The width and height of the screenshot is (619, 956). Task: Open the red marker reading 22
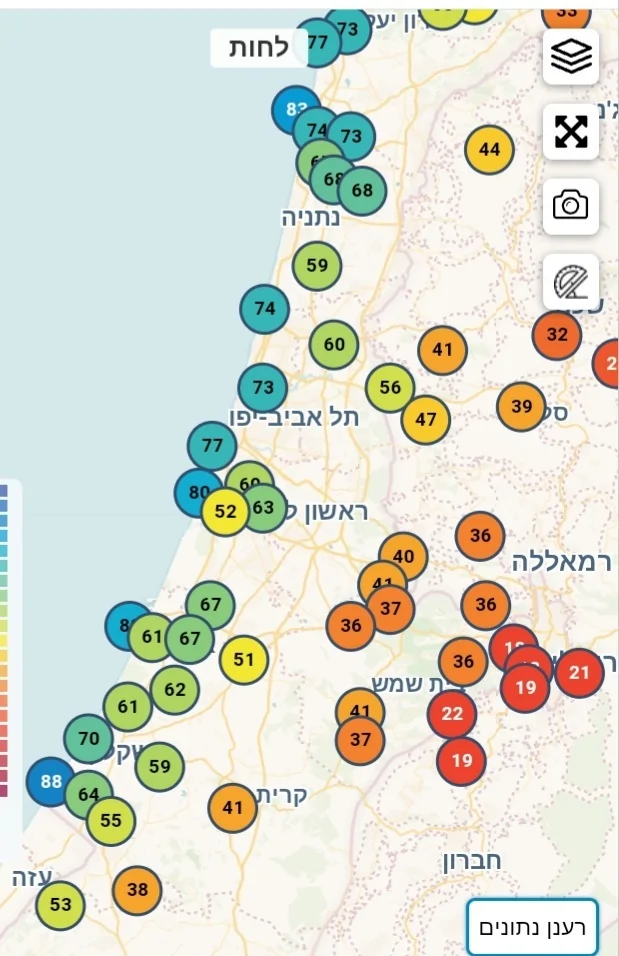click(x=452, y=713)
